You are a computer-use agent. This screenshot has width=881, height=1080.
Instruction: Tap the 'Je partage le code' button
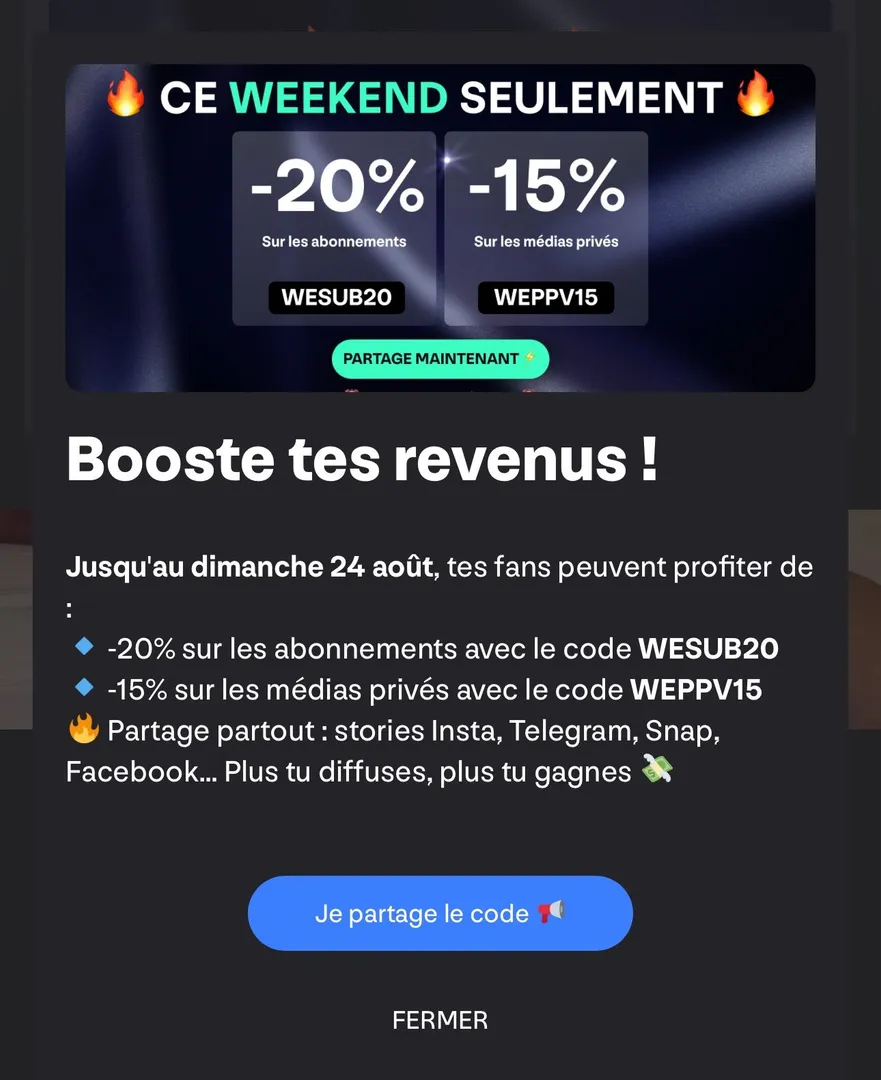(440, 913)
